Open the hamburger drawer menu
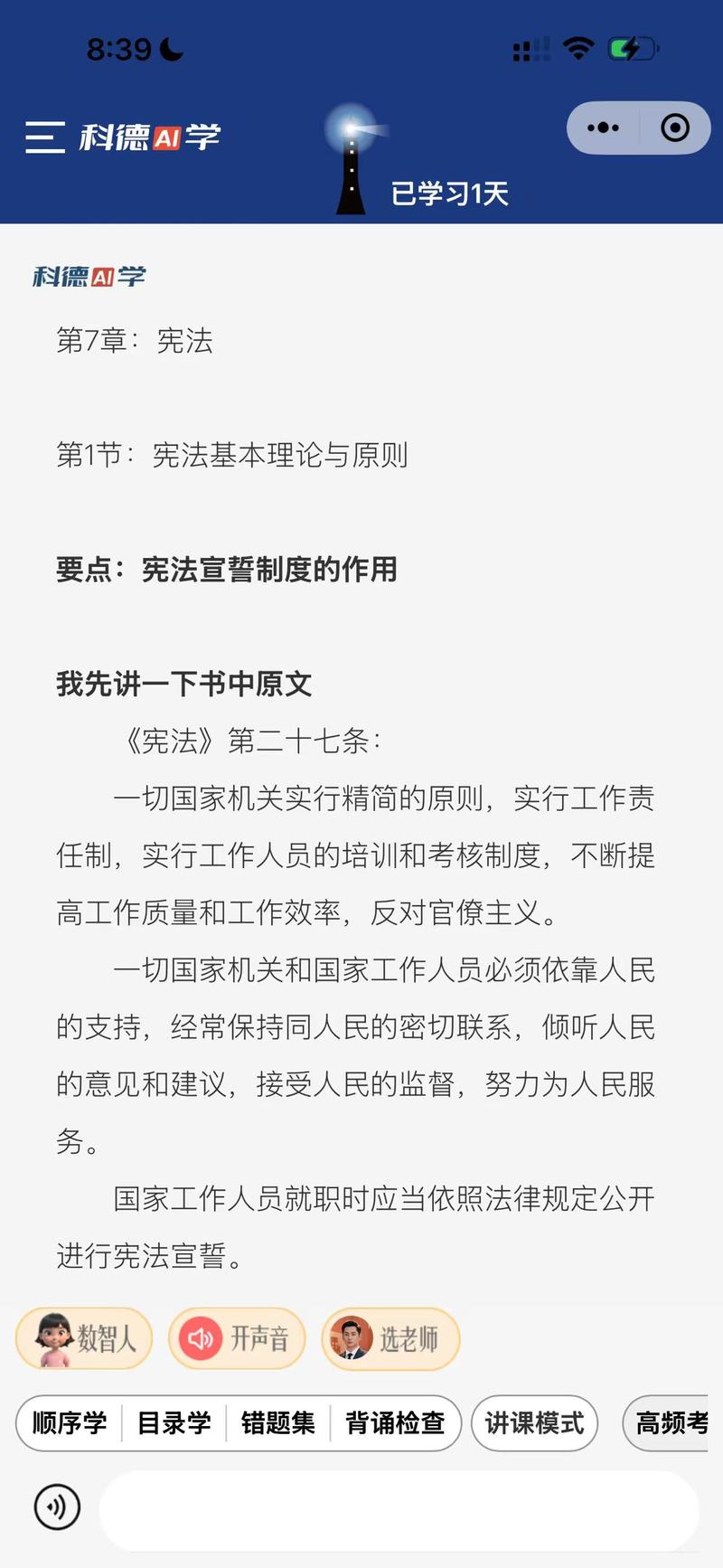Image resolution: width=723 pixels, height=1568 pixels. click(44, 137)
